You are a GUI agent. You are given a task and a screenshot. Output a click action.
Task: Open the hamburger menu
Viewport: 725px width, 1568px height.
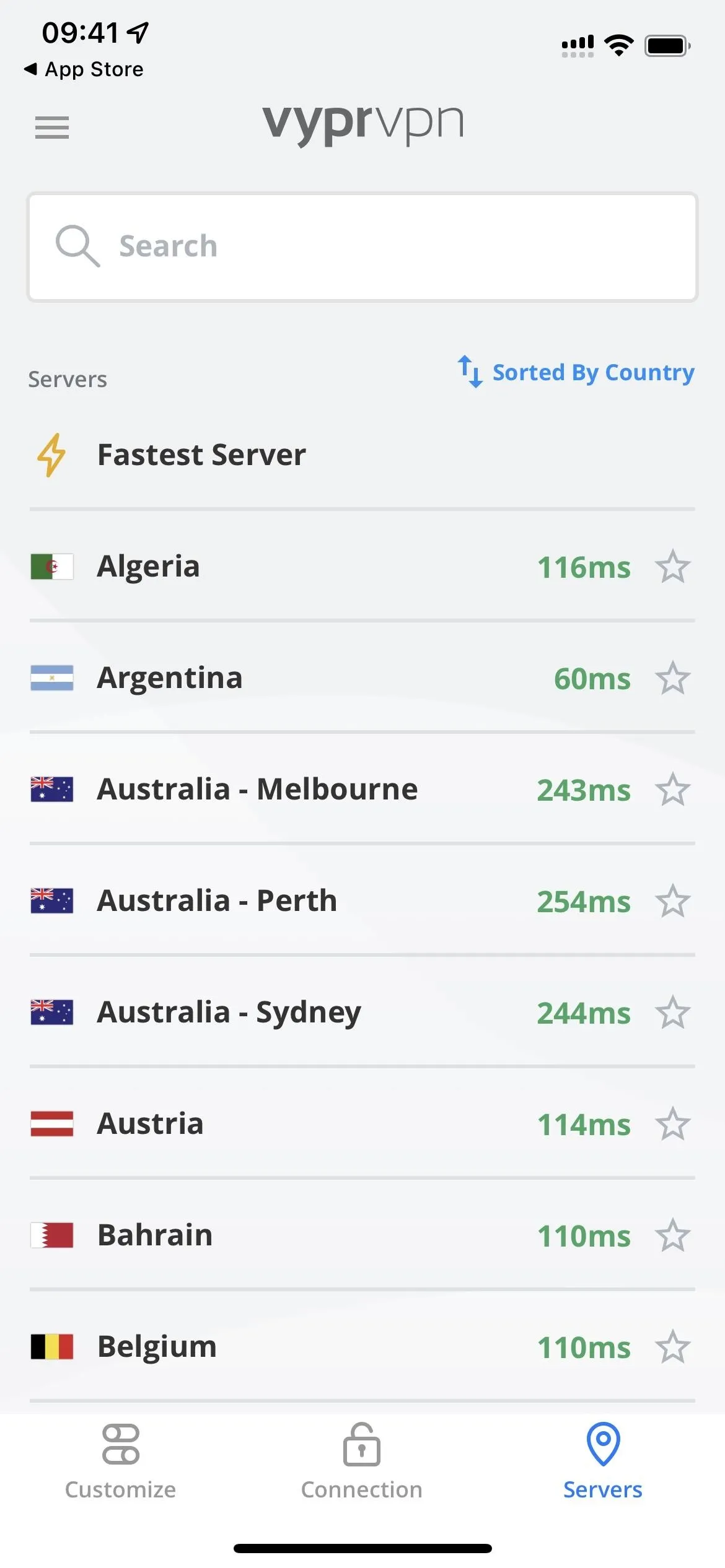click(x=52, y=128)
